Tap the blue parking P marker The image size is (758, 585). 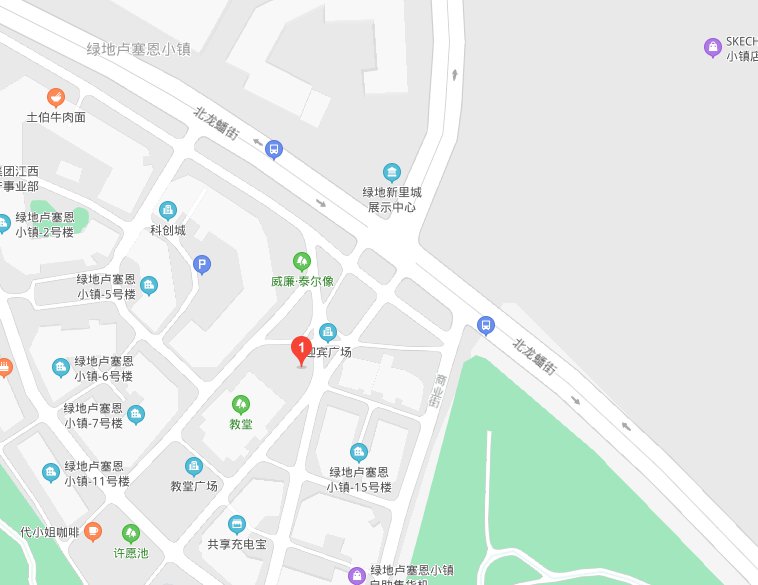coord(202,265)
